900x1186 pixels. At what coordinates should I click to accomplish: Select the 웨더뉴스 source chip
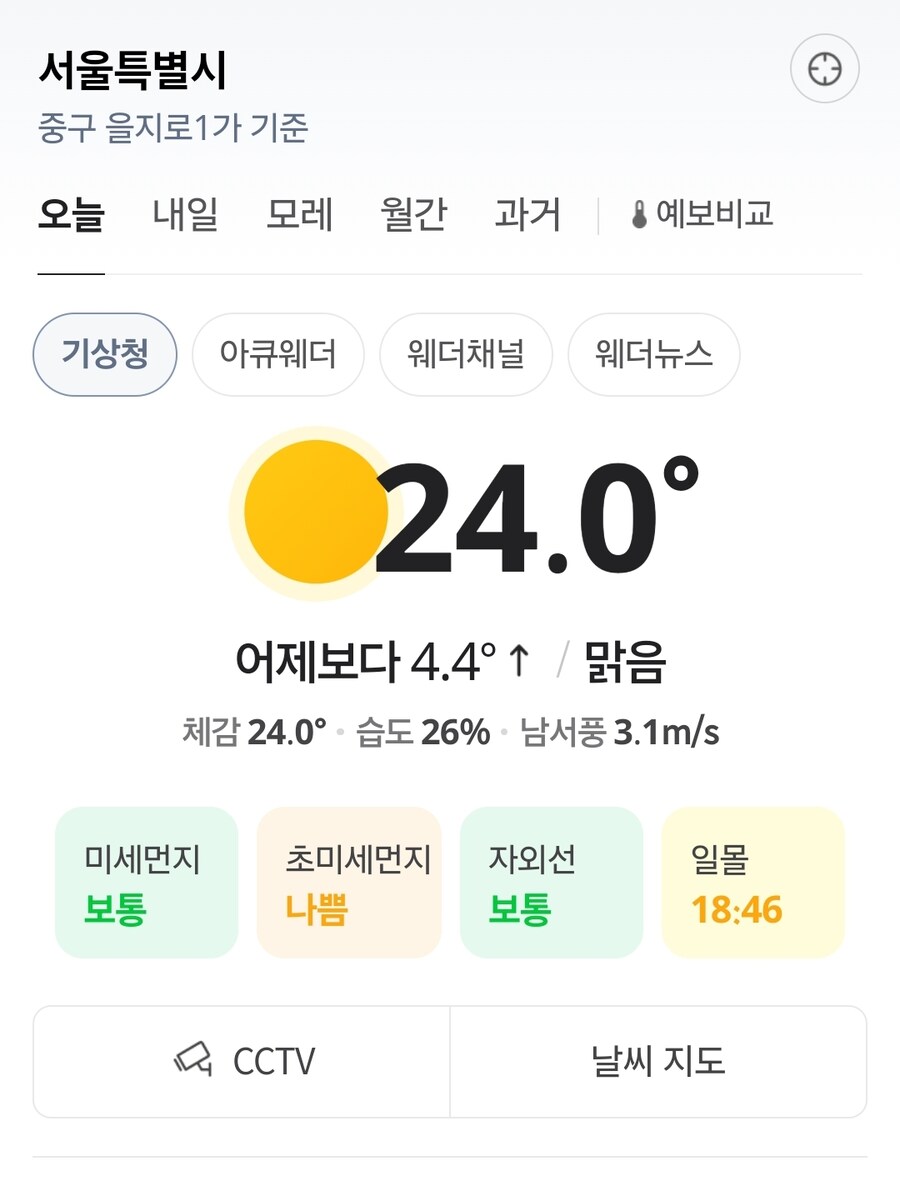point(653,354)
